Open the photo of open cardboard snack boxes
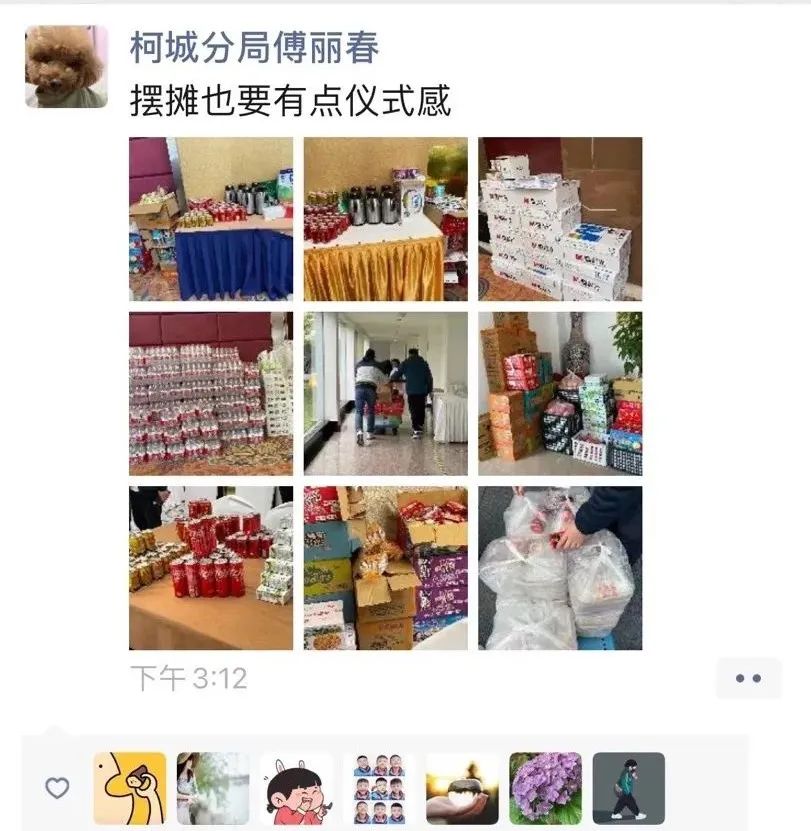 pos(385,568)
